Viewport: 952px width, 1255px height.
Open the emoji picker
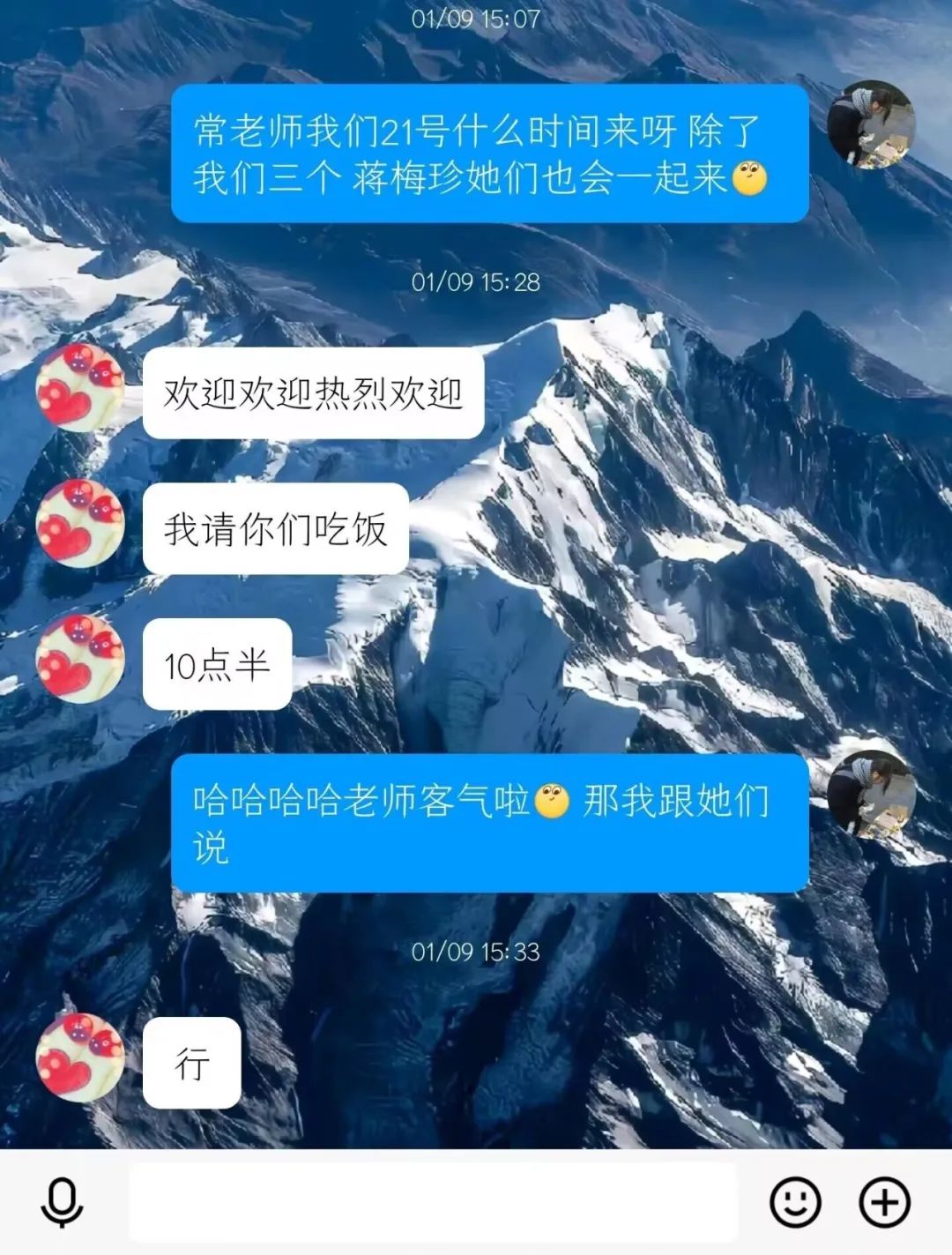pyautogui.click(x=795, y=1202)
